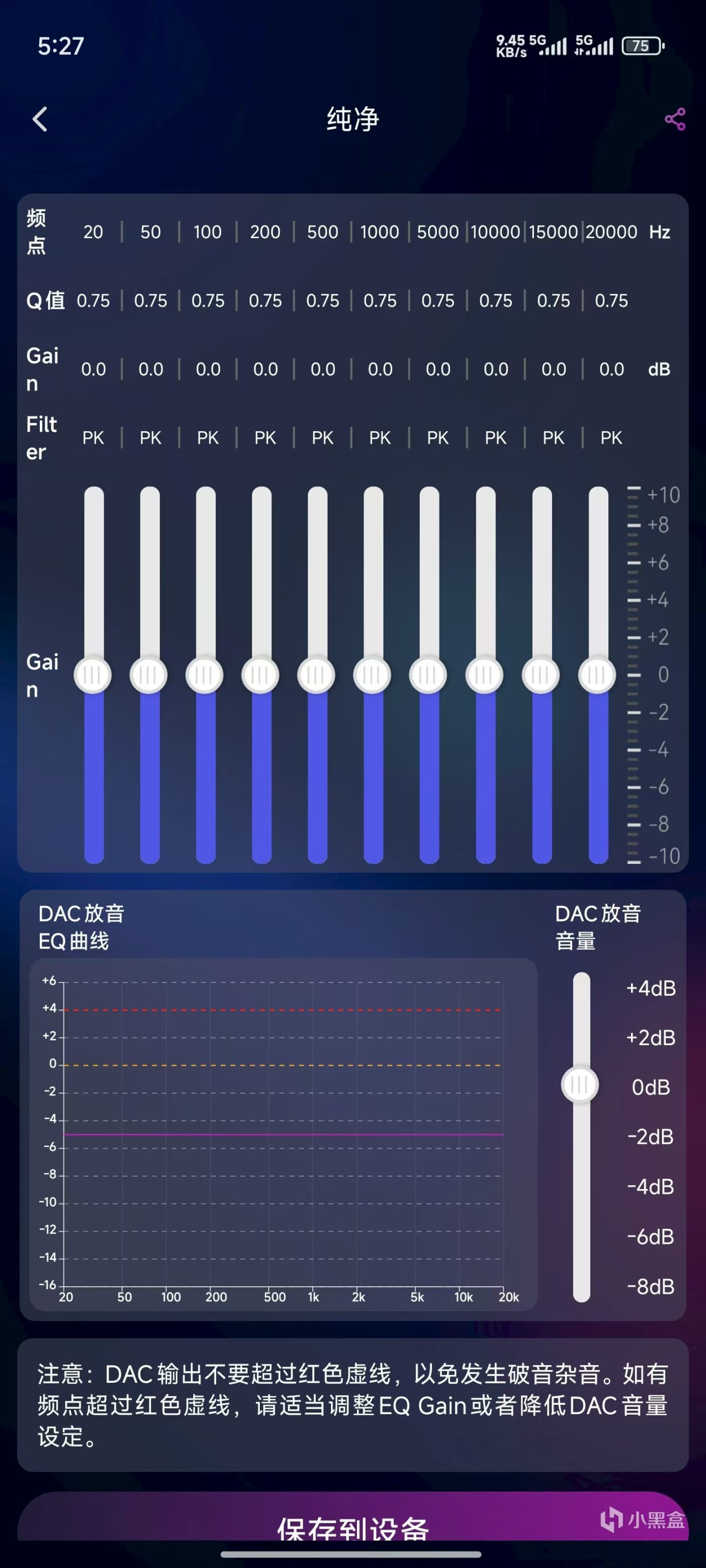Viewport: 706px width, 1568px height.
Task: Change the PK filter type for 200 Hz
Action: [x=265, y=438]
